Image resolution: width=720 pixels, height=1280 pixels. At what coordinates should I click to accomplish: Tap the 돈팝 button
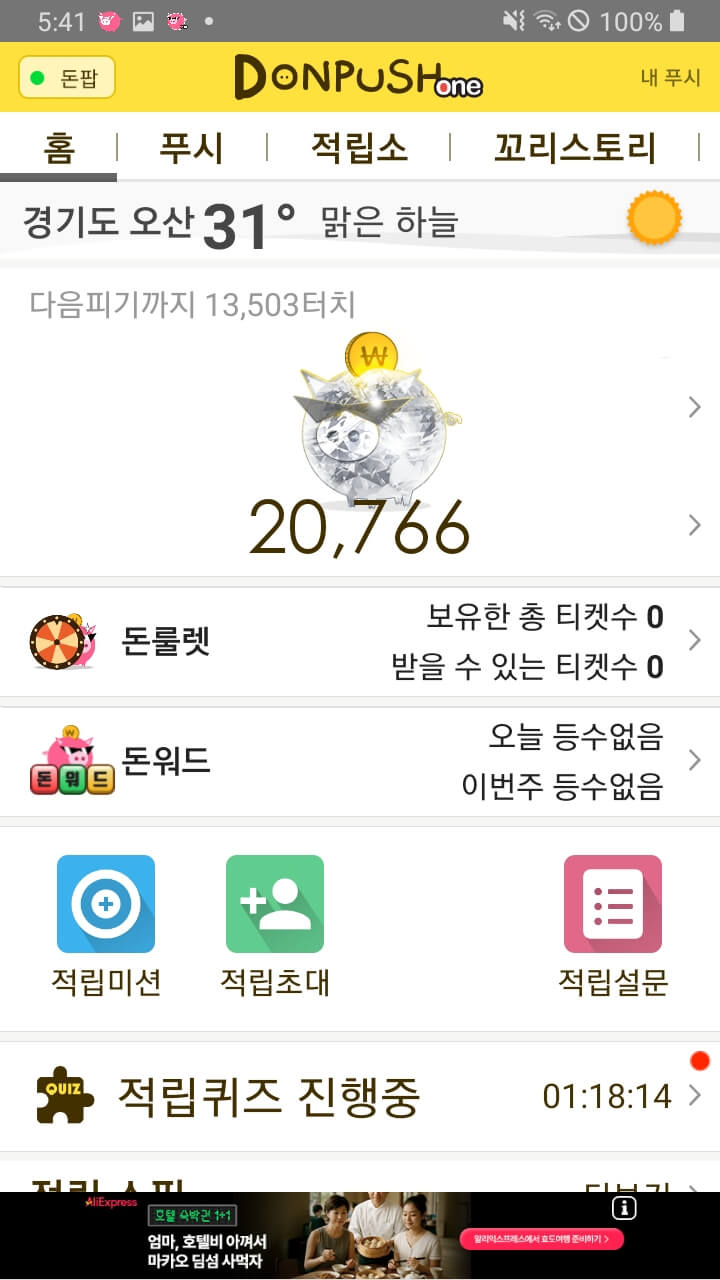pyautogui.click(x=67, y=77)
